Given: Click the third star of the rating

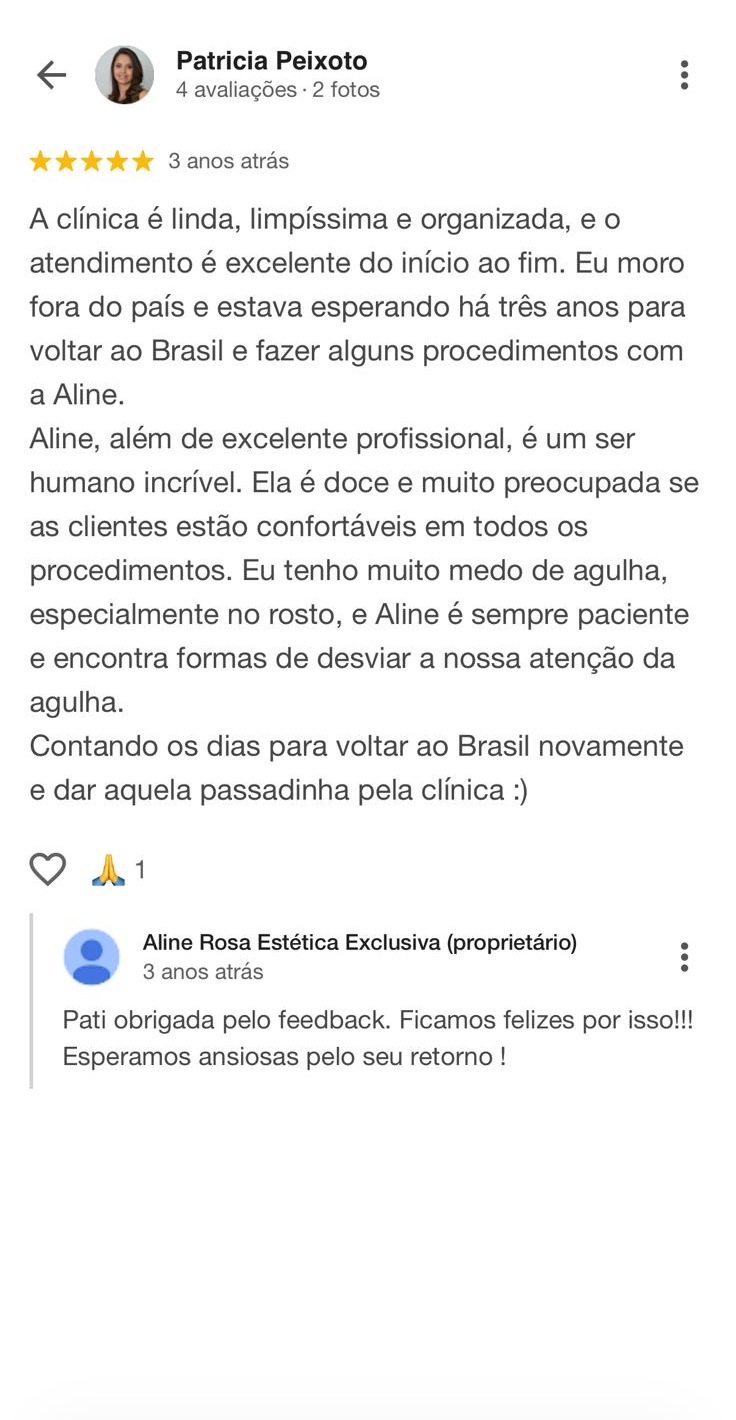Looking at the screenshot, I should (93, 160).
